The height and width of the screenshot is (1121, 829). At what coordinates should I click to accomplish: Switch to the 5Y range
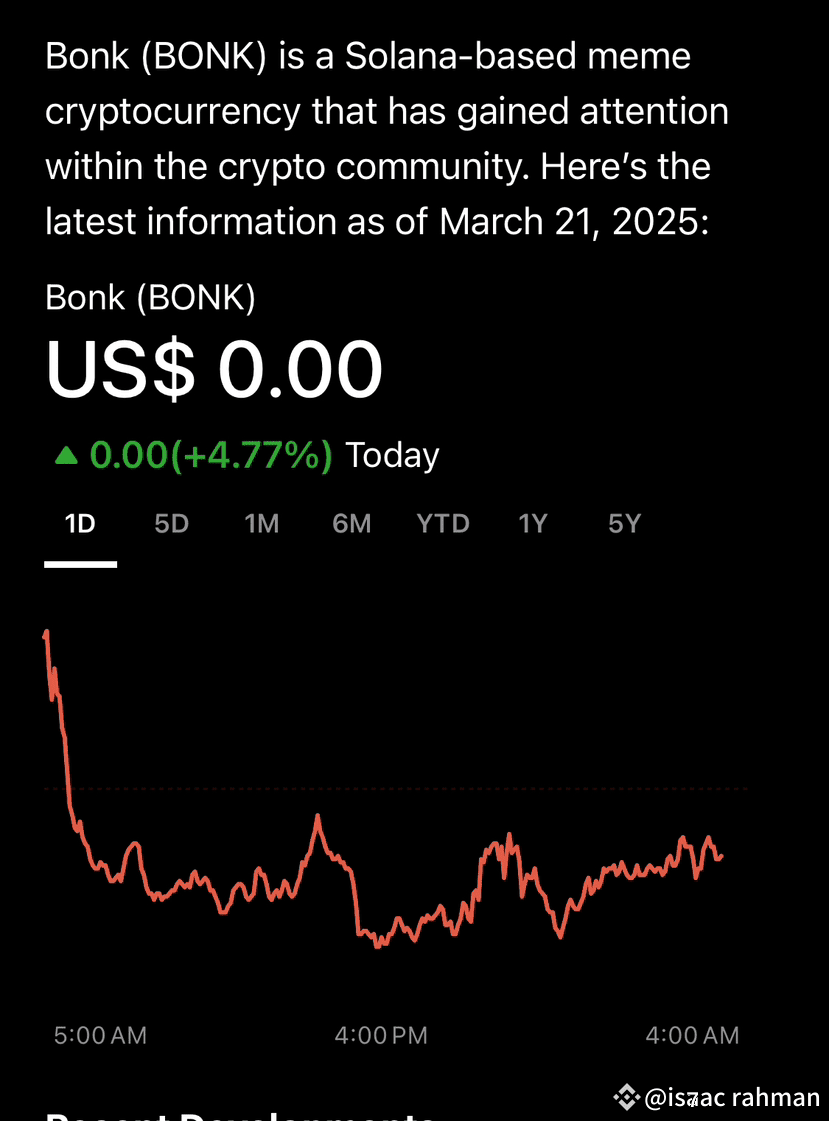[x=624, y=523]
